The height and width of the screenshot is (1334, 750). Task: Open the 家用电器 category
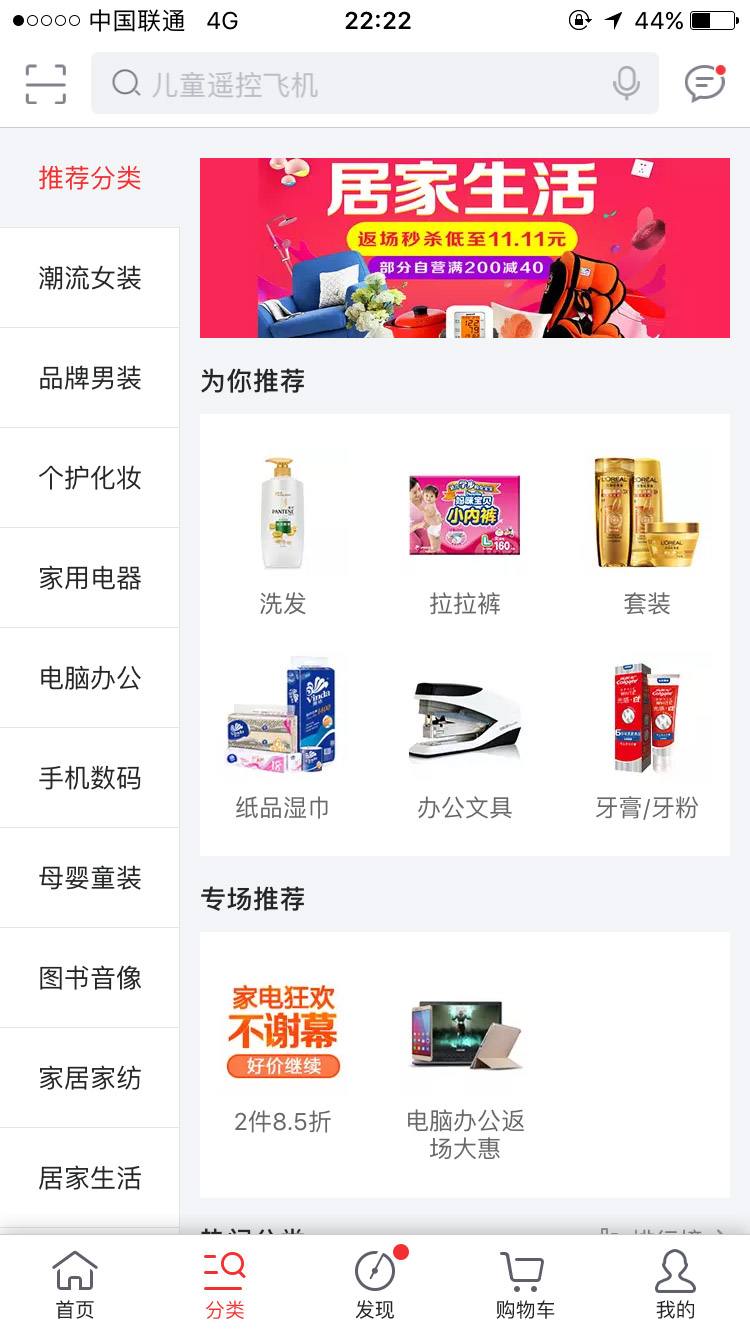pyautogui.click(x=88, y=578)
